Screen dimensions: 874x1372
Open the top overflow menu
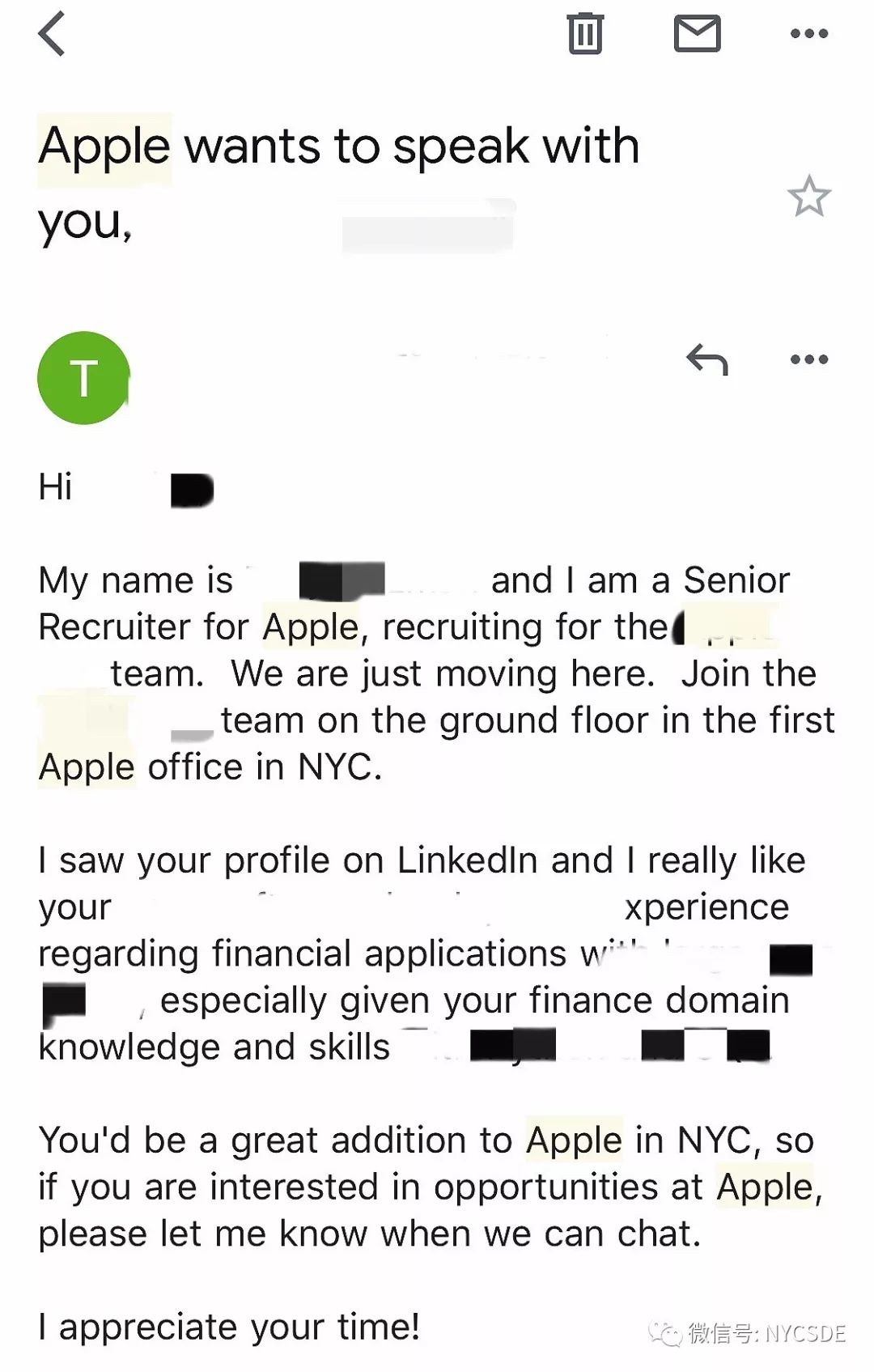[x=808, y=34]
